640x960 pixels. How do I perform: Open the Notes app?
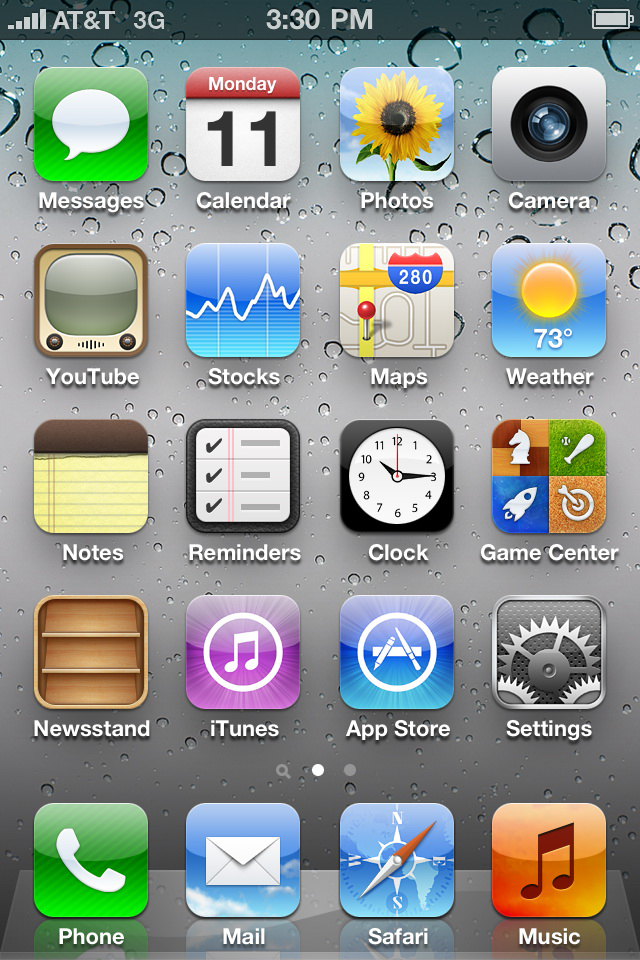coord(91,476)
